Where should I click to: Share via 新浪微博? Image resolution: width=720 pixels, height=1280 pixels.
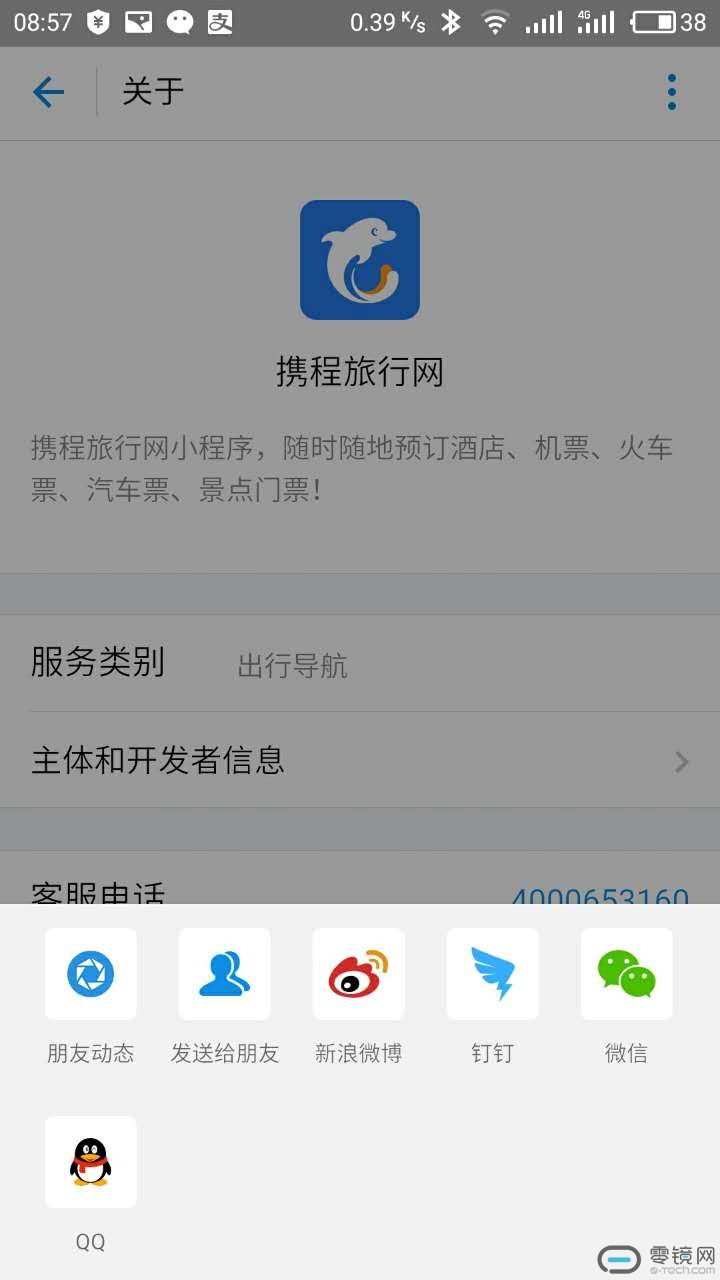(359, 974)
